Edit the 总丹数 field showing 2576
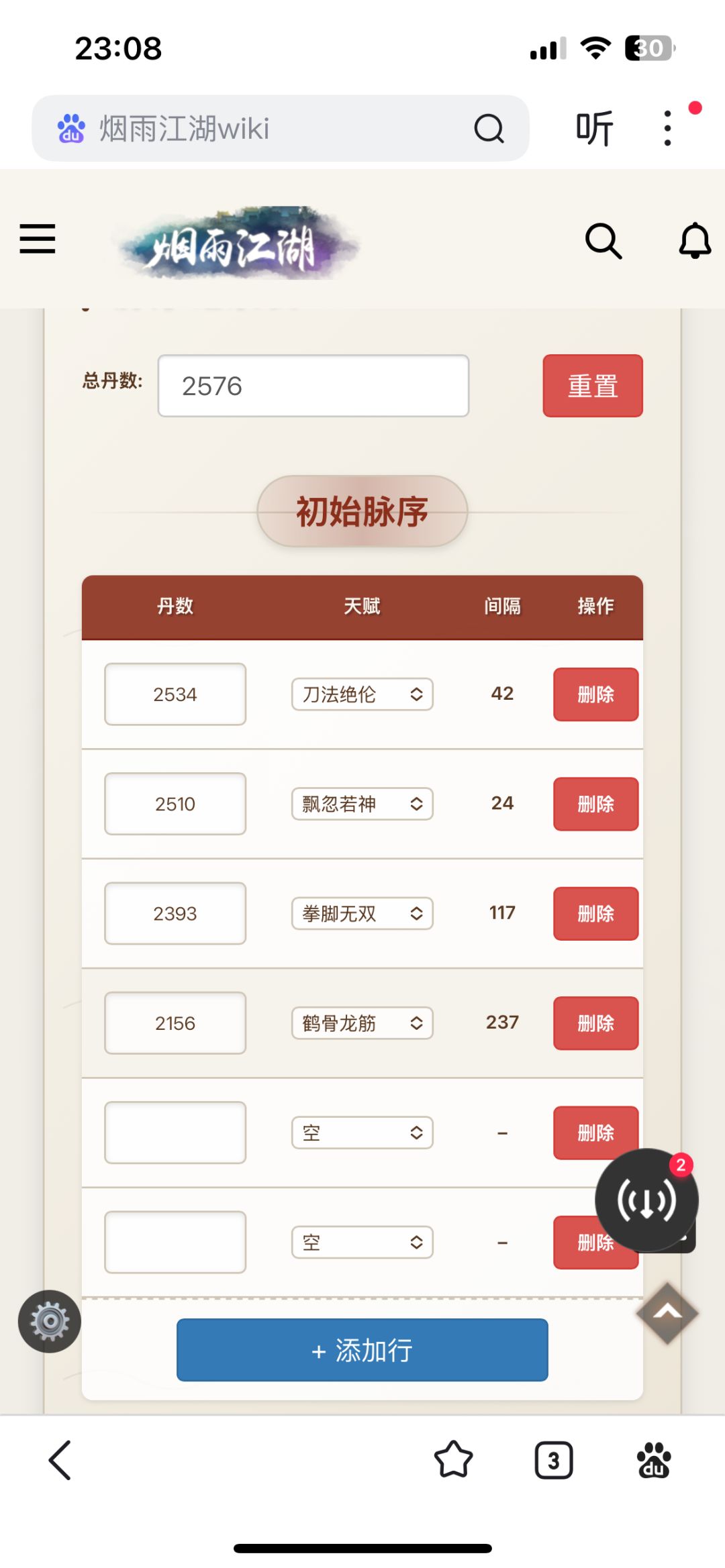The width and height of the screenshot is (725, 1568). (313, 386)
